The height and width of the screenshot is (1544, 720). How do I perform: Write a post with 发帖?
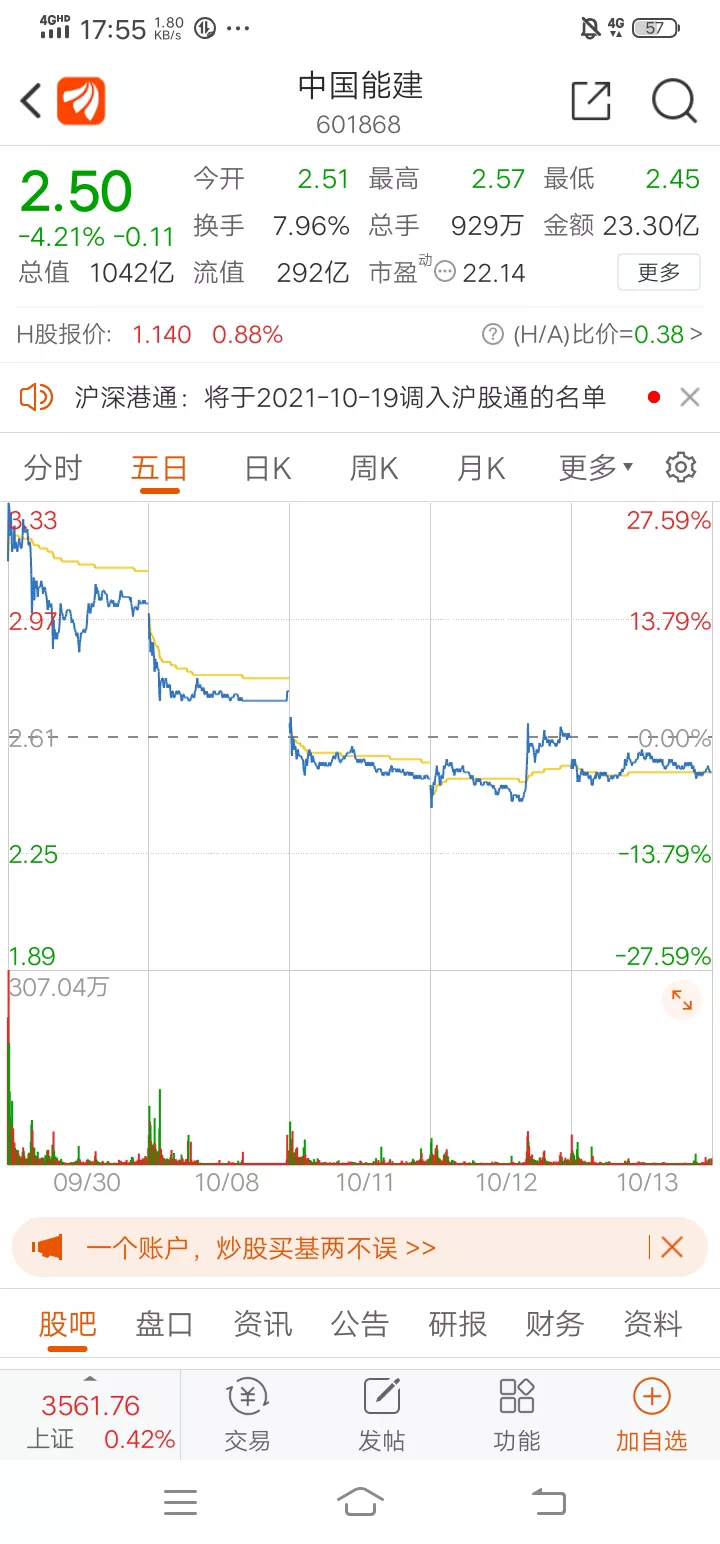point(381,1415)
